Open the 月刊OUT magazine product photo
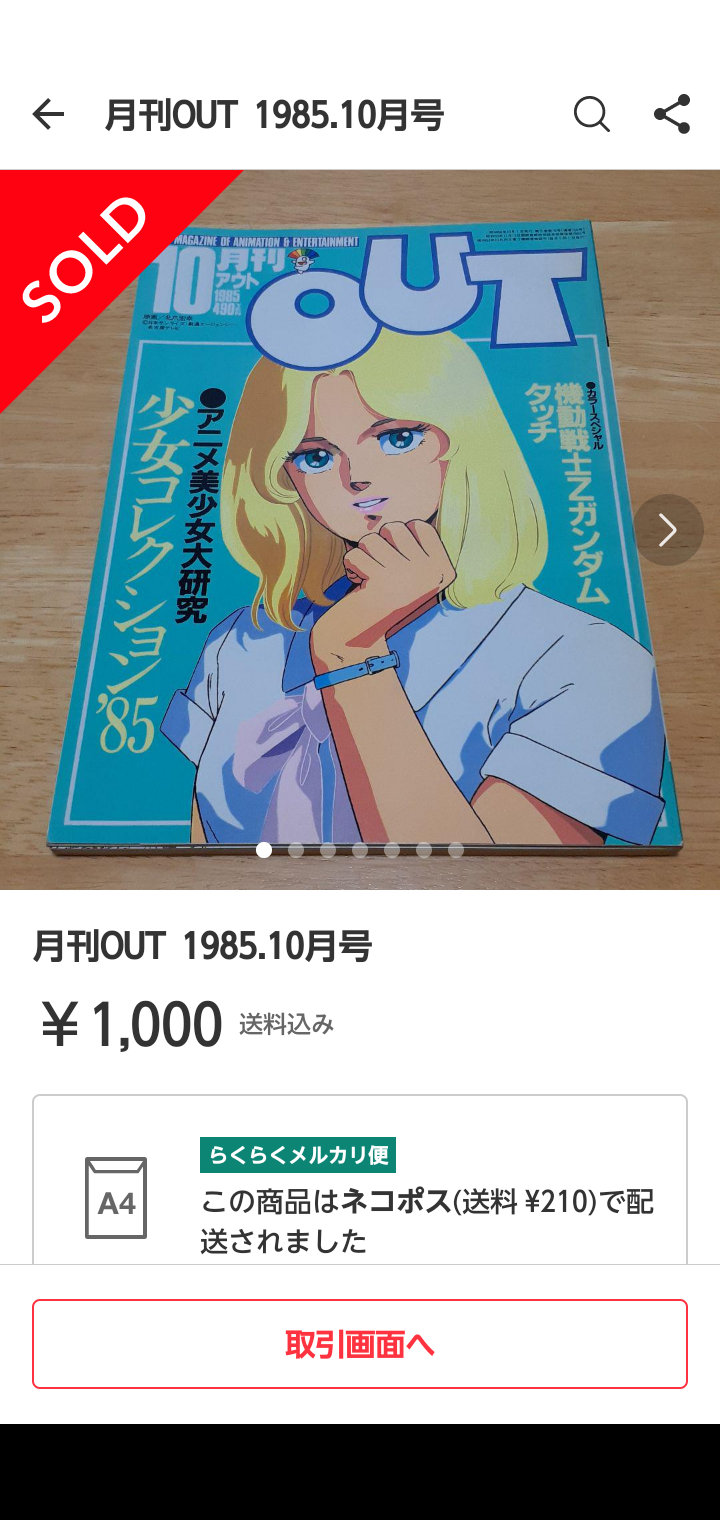This screenshot has height=1520, width=720. tap(360, 530)
